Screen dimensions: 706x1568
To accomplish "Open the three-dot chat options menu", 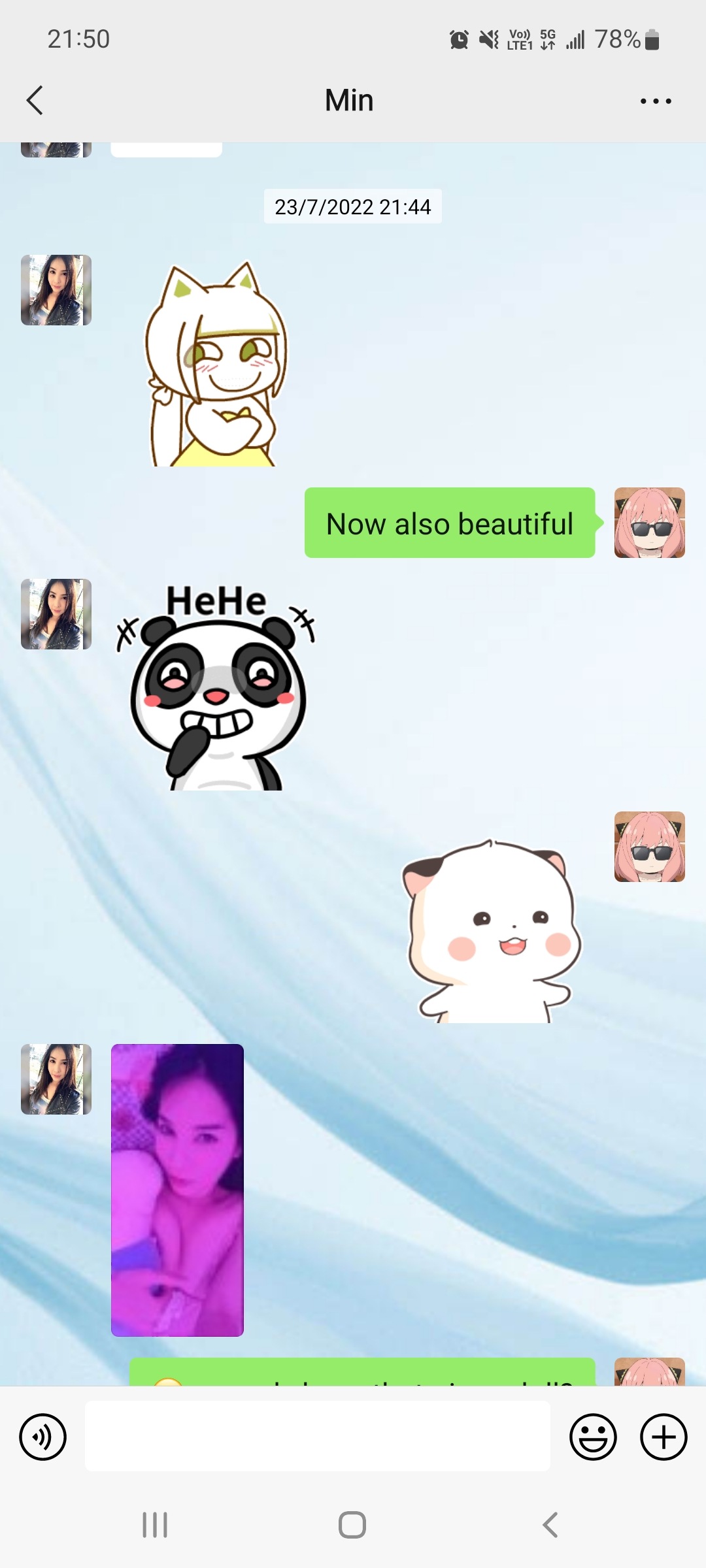I will 656,101.
